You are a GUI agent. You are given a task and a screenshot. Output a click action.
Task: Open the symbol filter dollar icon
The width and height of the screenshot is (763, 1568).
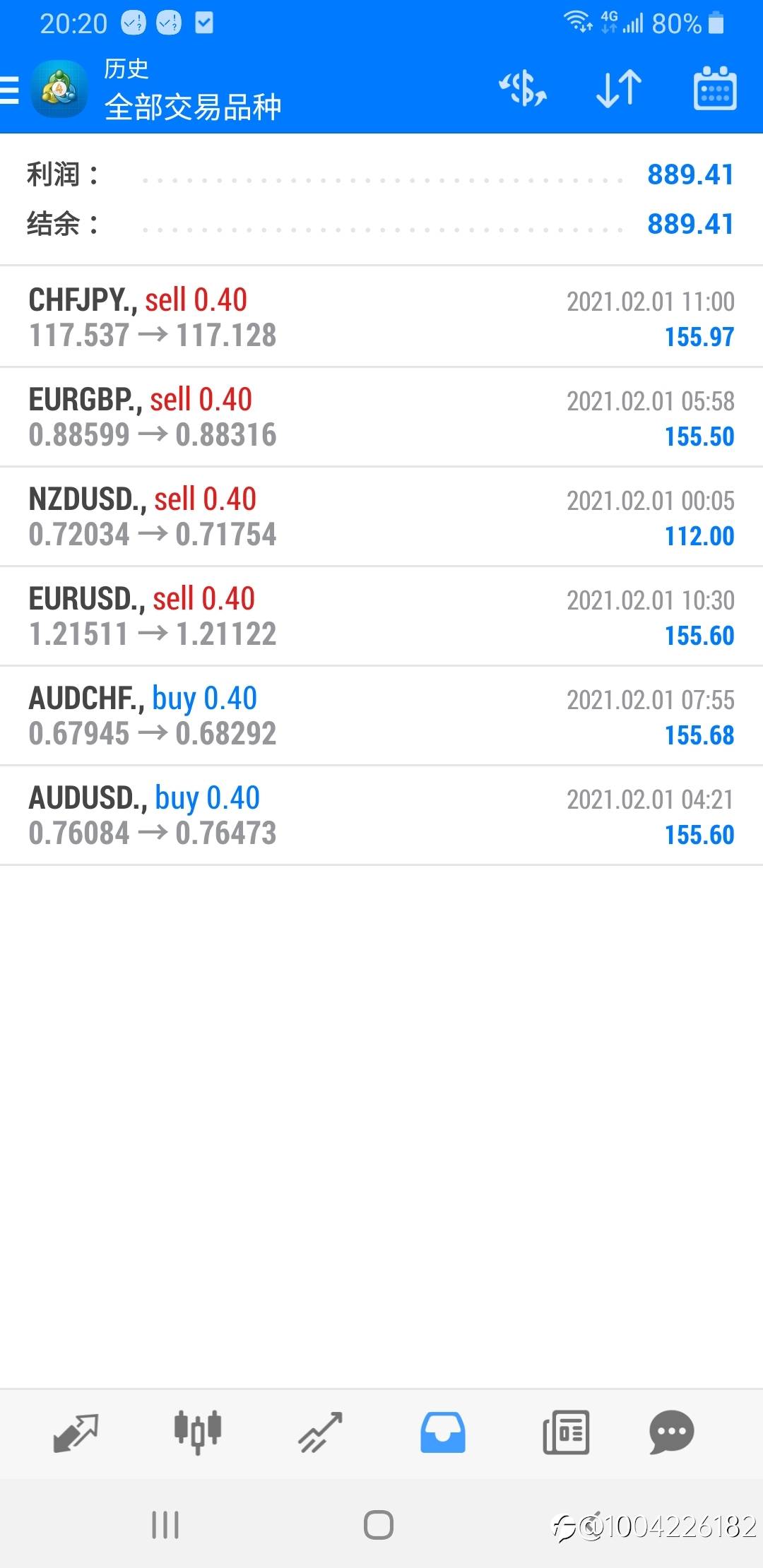pyautogui.click(x=523, y=90)
